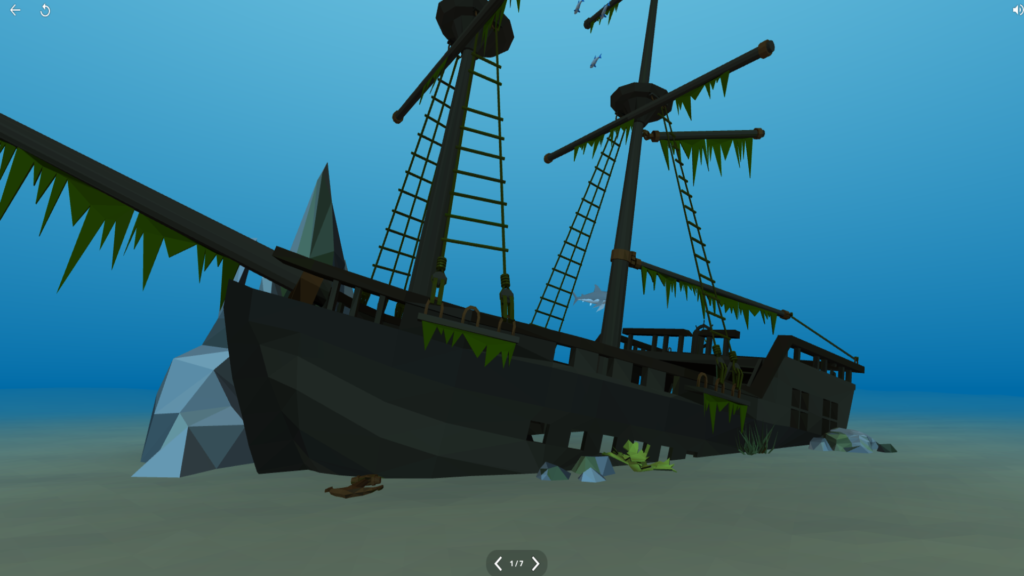Tap the back arrow icon
The height and width of the screenshot is (576, 1024).
click(x=15, y=10)
